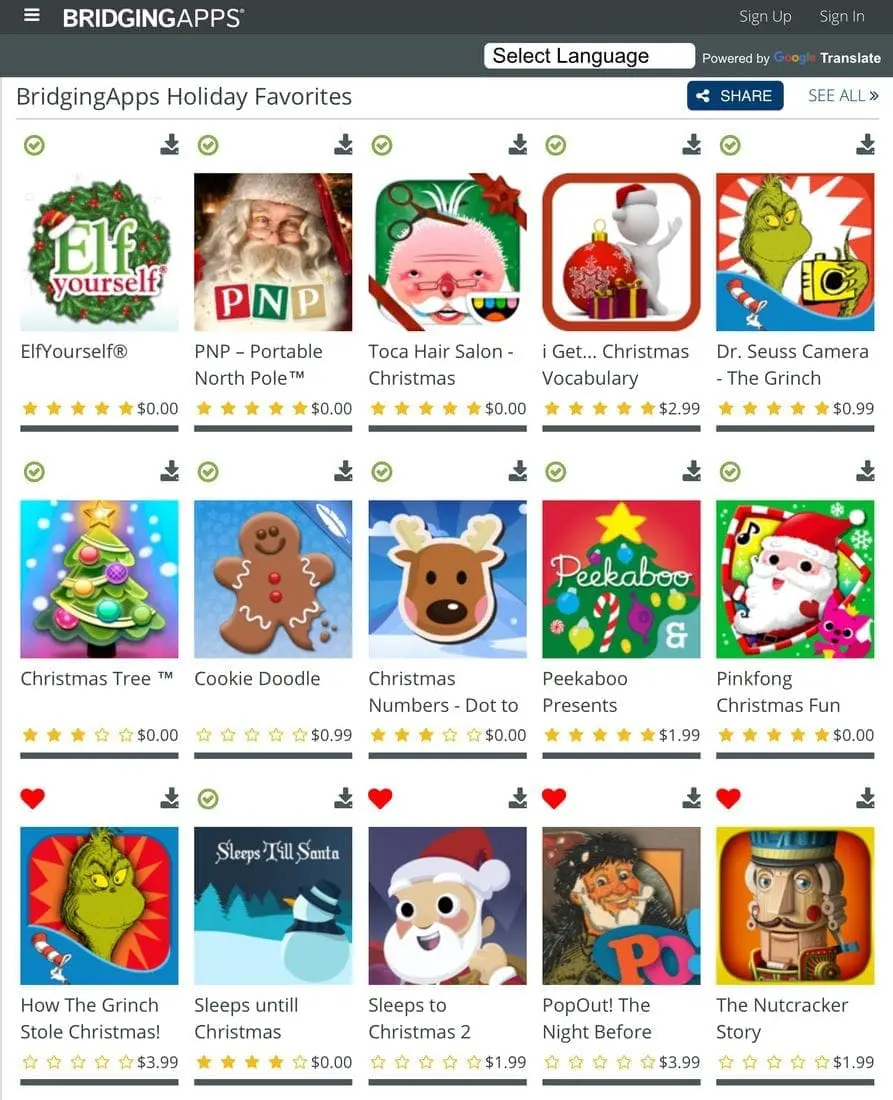Tap the heart on How The Grinch Stole Christmas
Image resolution: width=893 pixels, height=1100 pixels.
point(33,798)
